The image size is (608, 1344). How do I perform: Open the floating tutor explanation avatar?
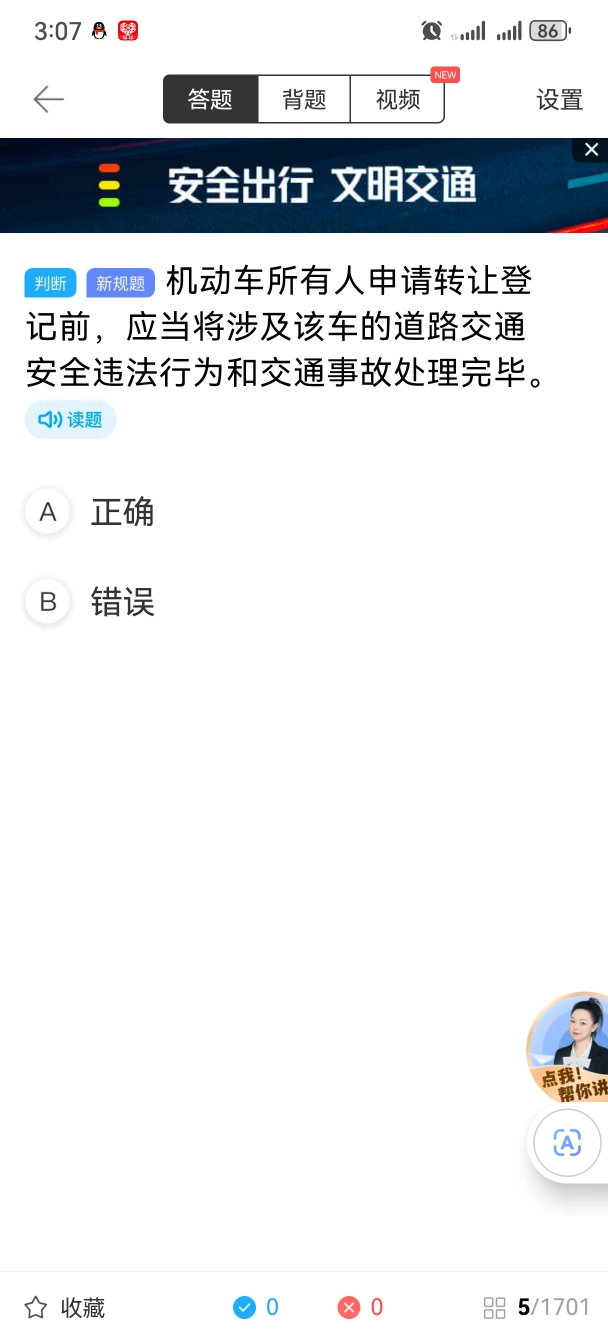pos(568,1047)
